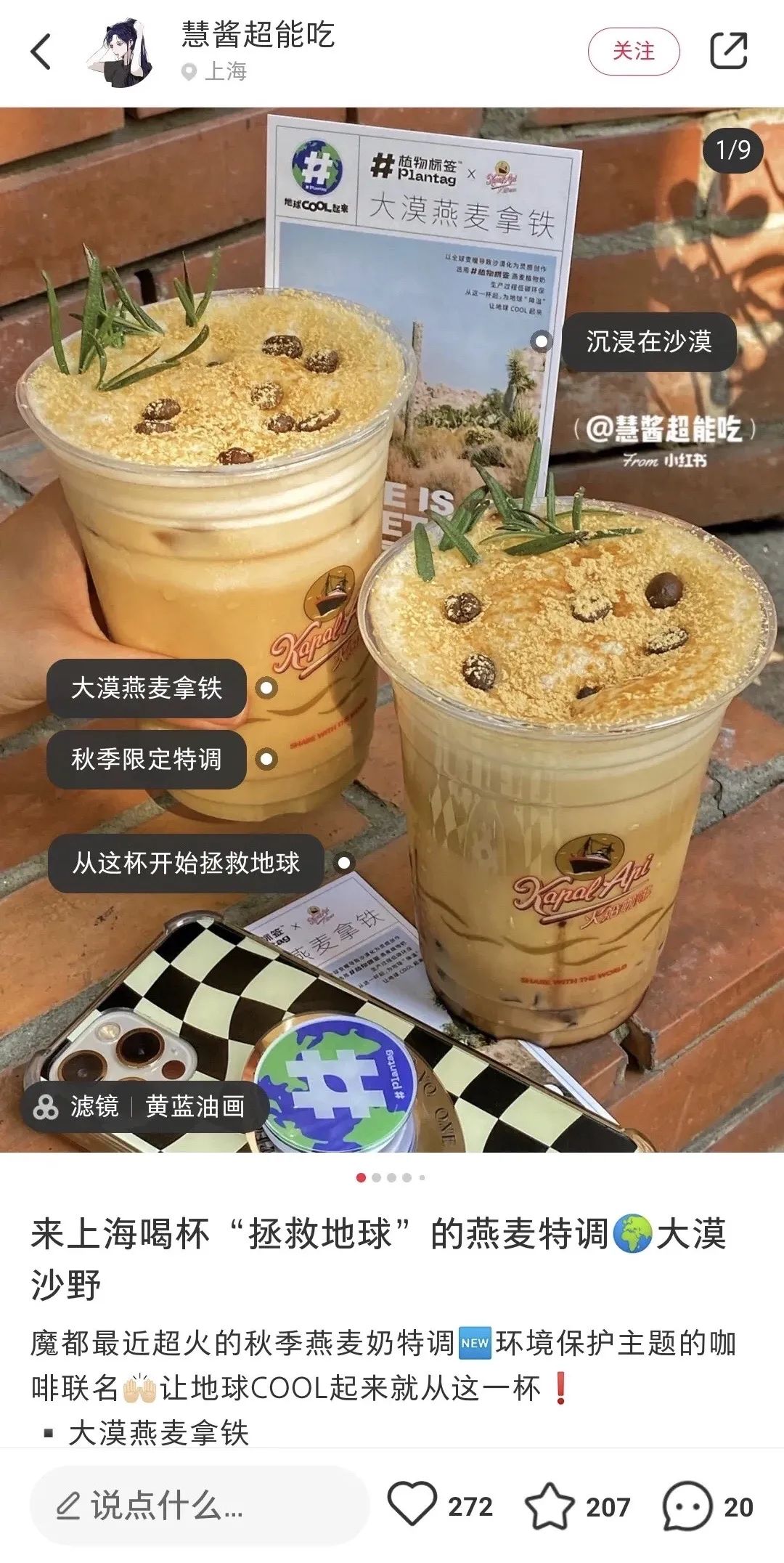
Task: Tap the 上海 location label
Action: coord(225,71)
